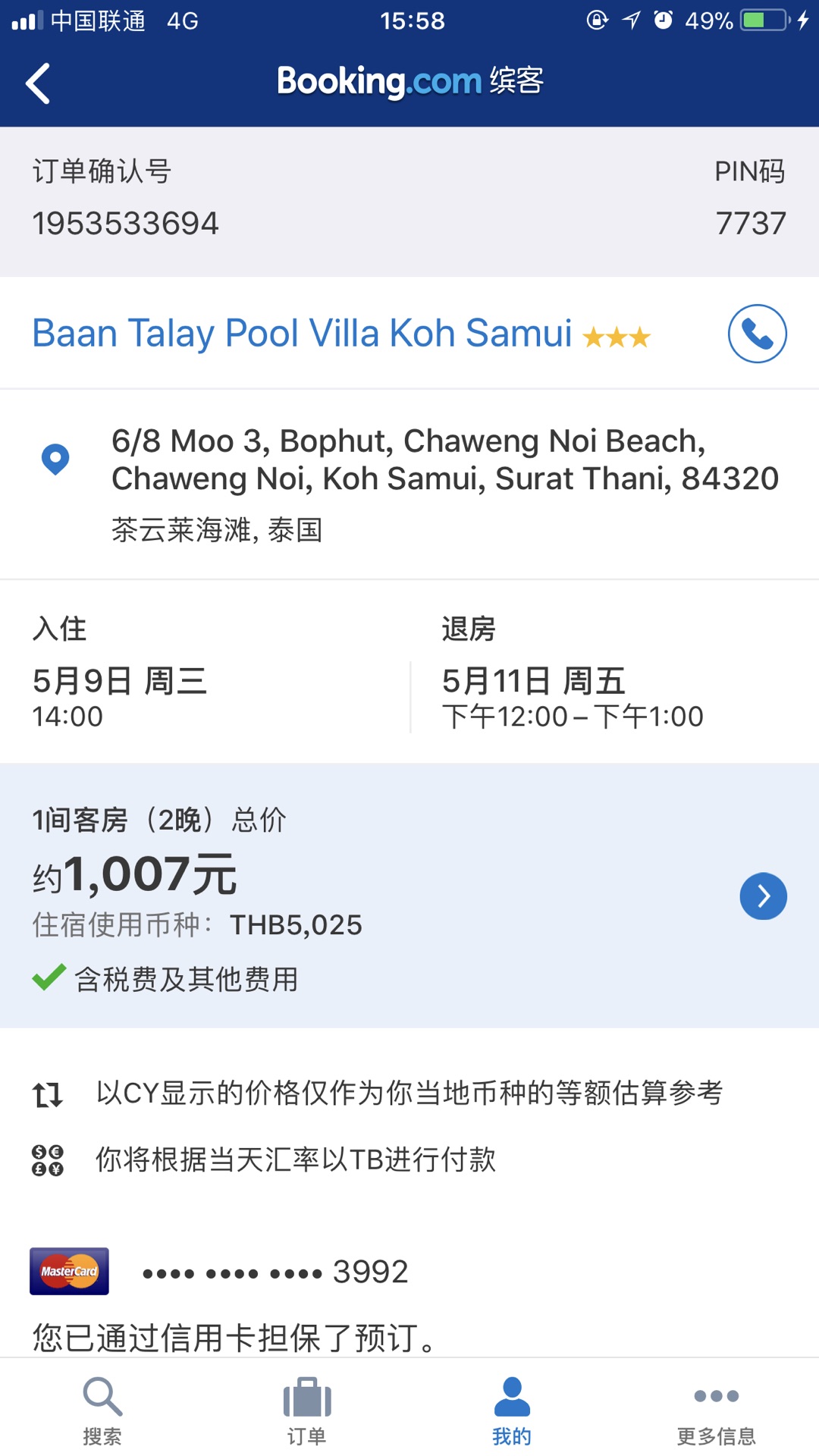
Task: Switch to the 我的 tab
Action: coord(512,1410)
